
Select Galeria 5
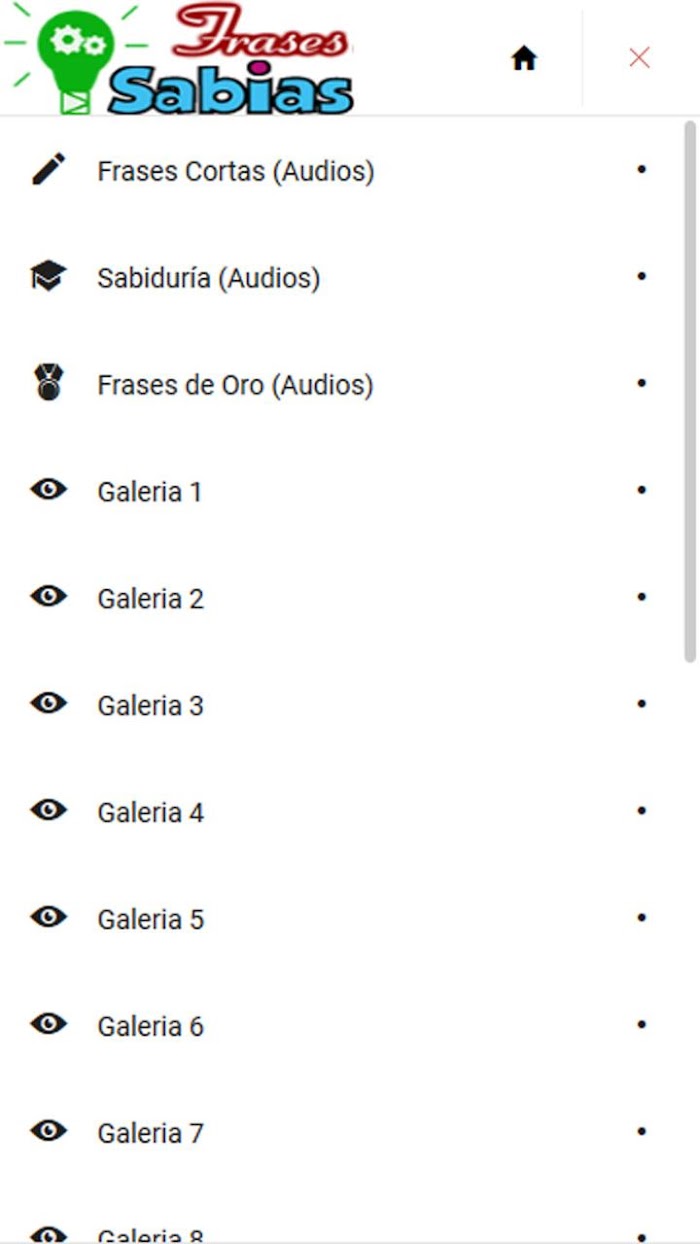click(340, 920)
